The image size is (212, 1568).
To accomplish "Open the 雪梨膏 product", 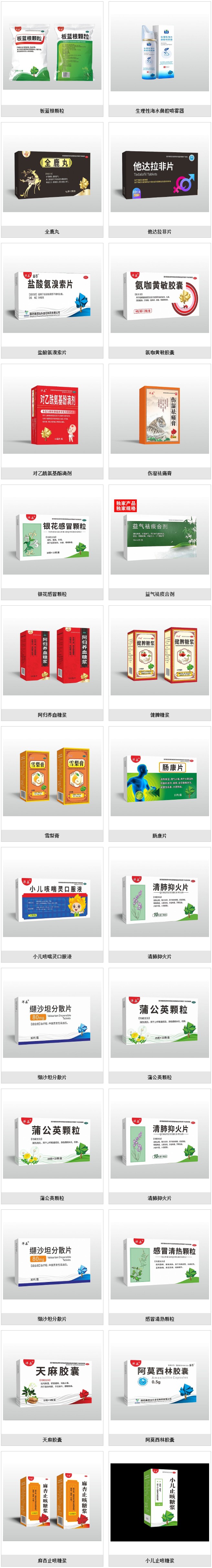I will [52, 777].
